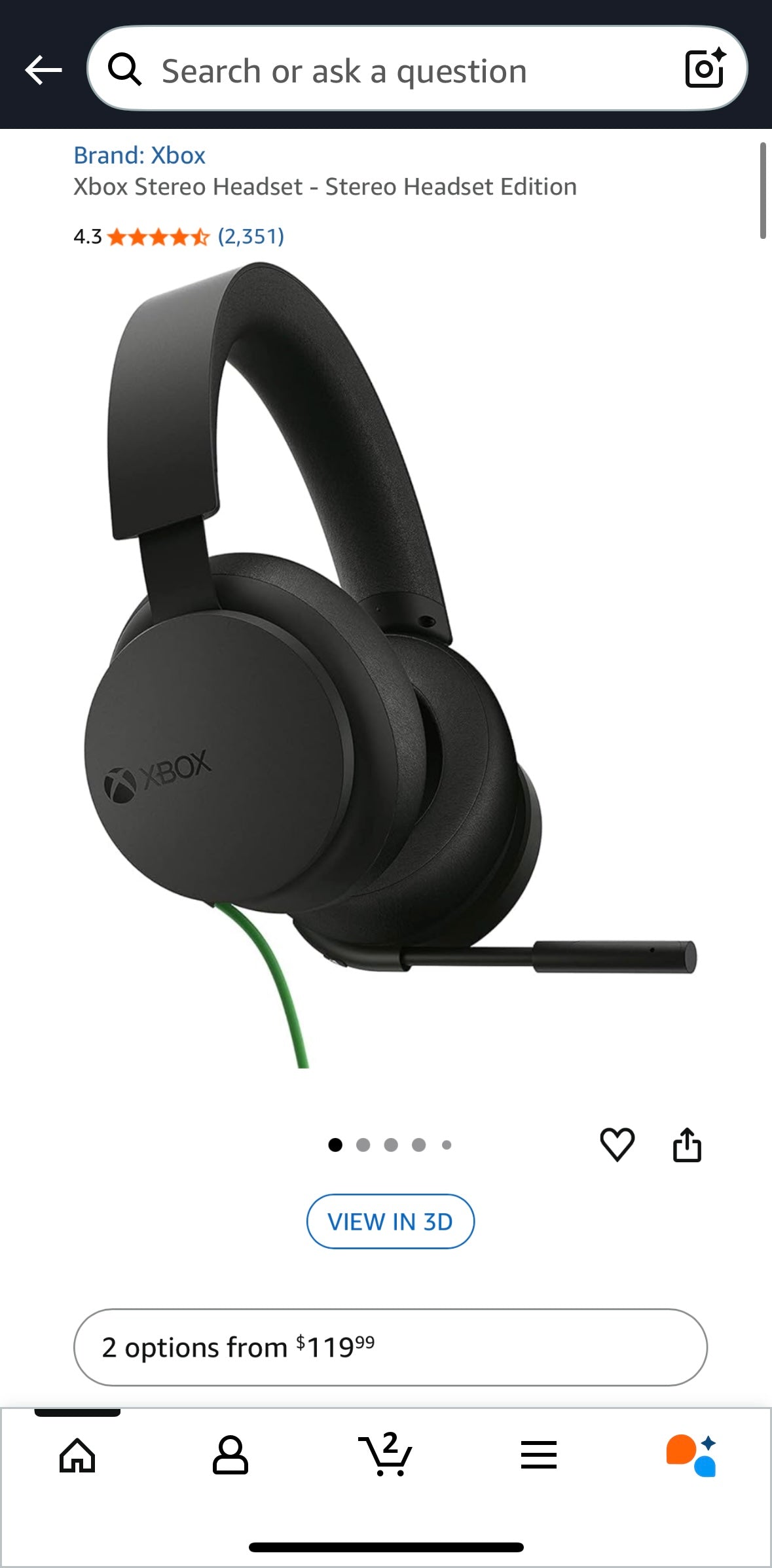The height and width of the screenshot is (1568, 772).
Task: Tap VIEW IN 3D button
Action: 390,1221
